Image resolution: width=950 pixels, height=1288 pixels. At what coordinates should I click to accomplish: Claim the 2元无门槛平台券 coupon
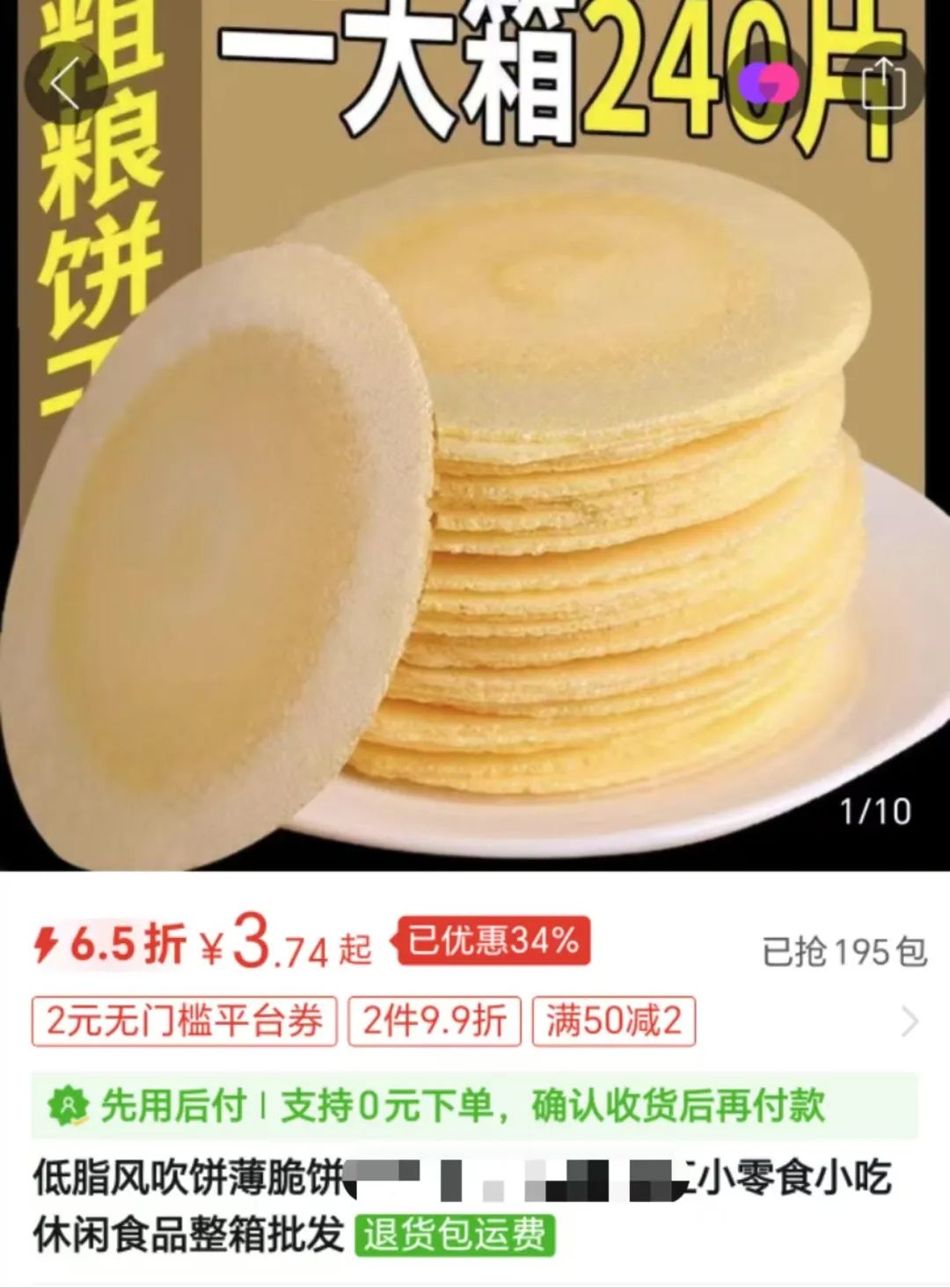click(x=184, y=1021)
